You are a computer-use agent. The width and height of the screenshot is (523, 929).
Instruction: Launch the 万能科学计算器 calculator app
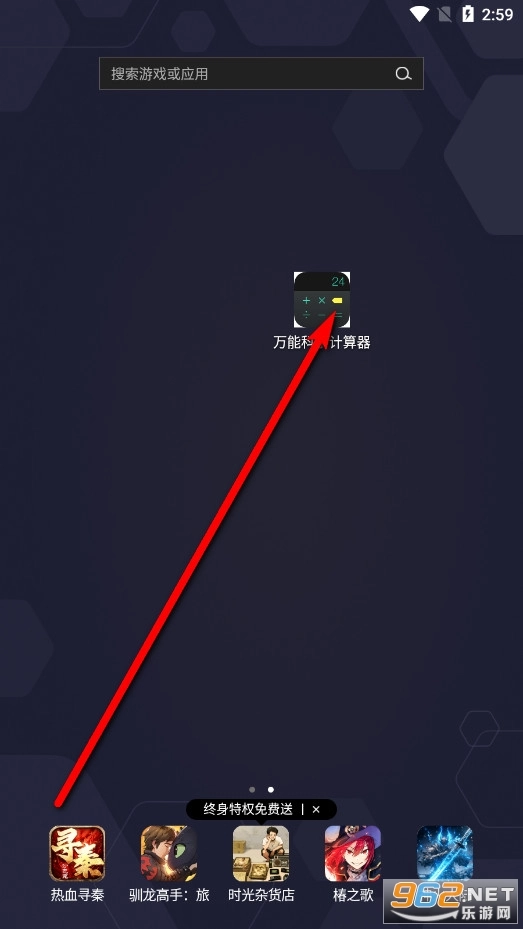click(x=322, y=300)
